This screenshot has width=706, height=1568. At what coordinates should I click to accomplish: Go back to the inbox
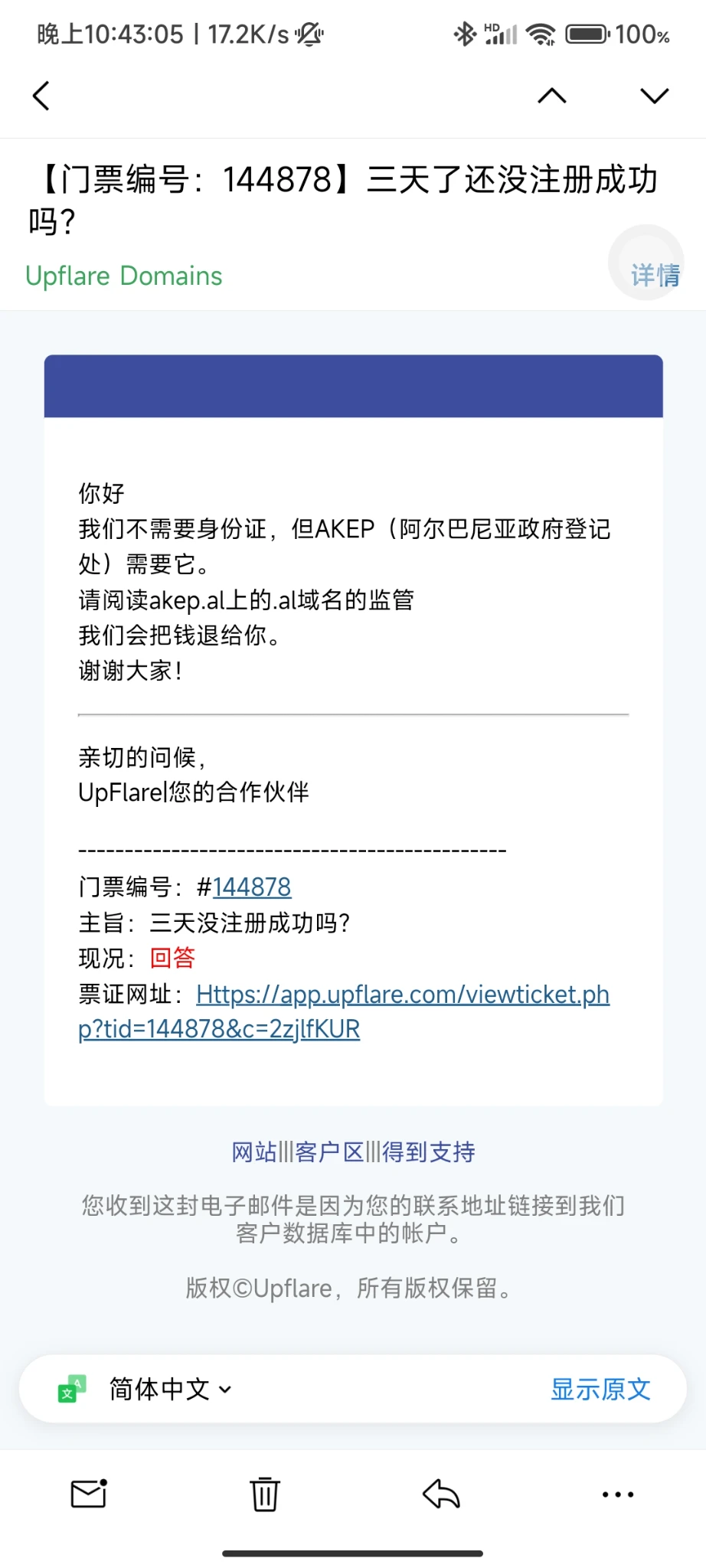point(41,96)
